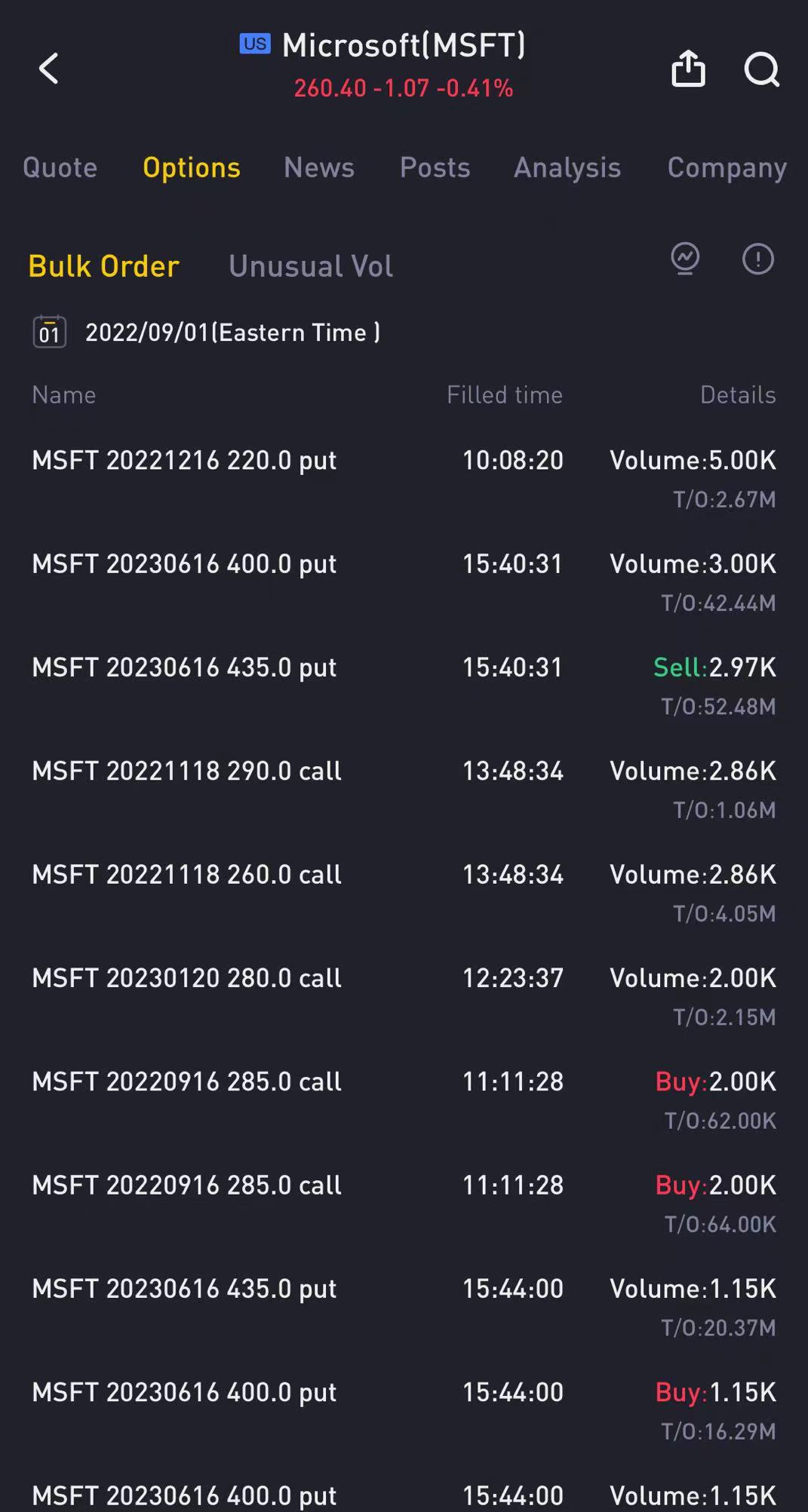Share the Microsoft stock page
808x1512 pixels.
pos(688,69)
